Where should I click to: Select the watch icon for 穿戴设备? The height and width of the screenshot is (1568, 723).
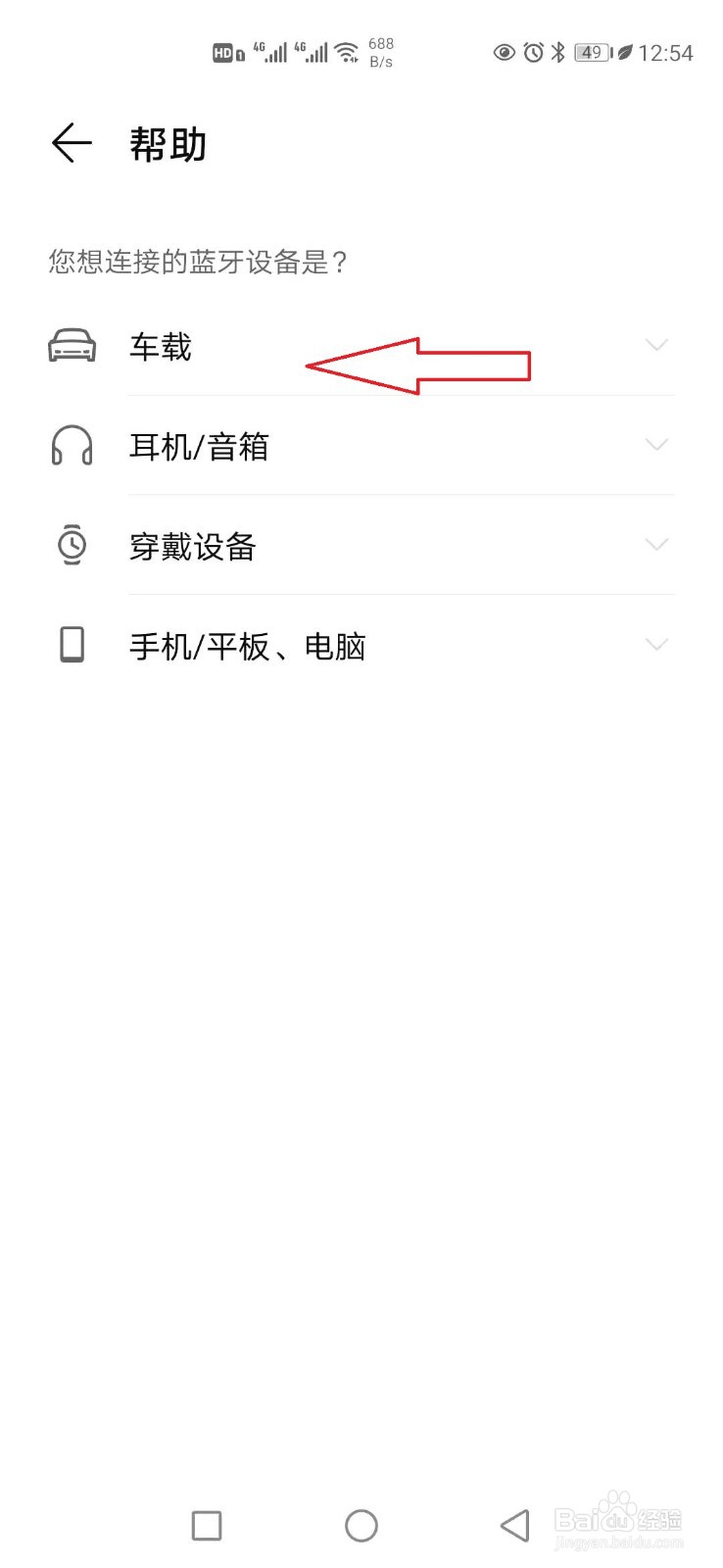click(70, 545)
